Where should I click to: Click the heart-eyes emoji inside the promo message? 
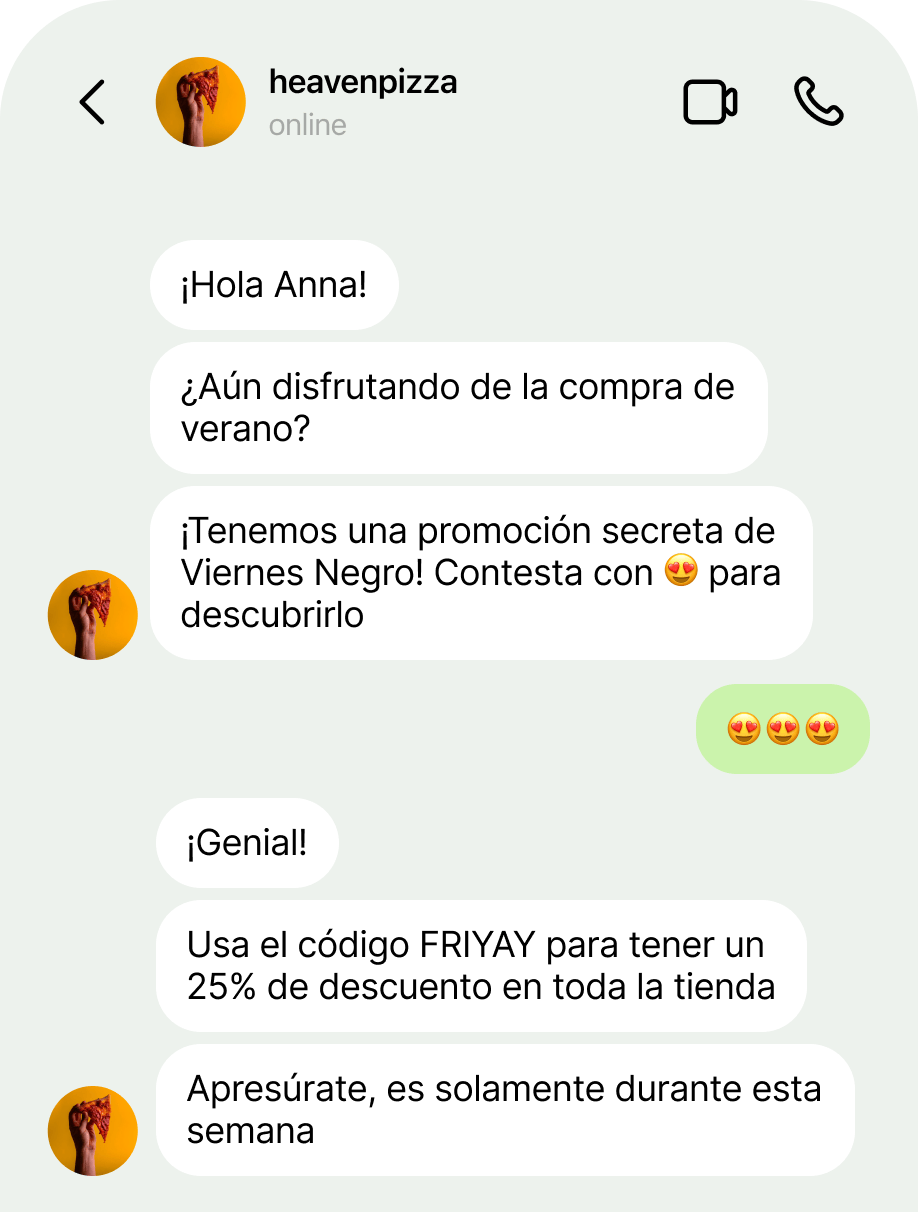click(x=678, y=573)
